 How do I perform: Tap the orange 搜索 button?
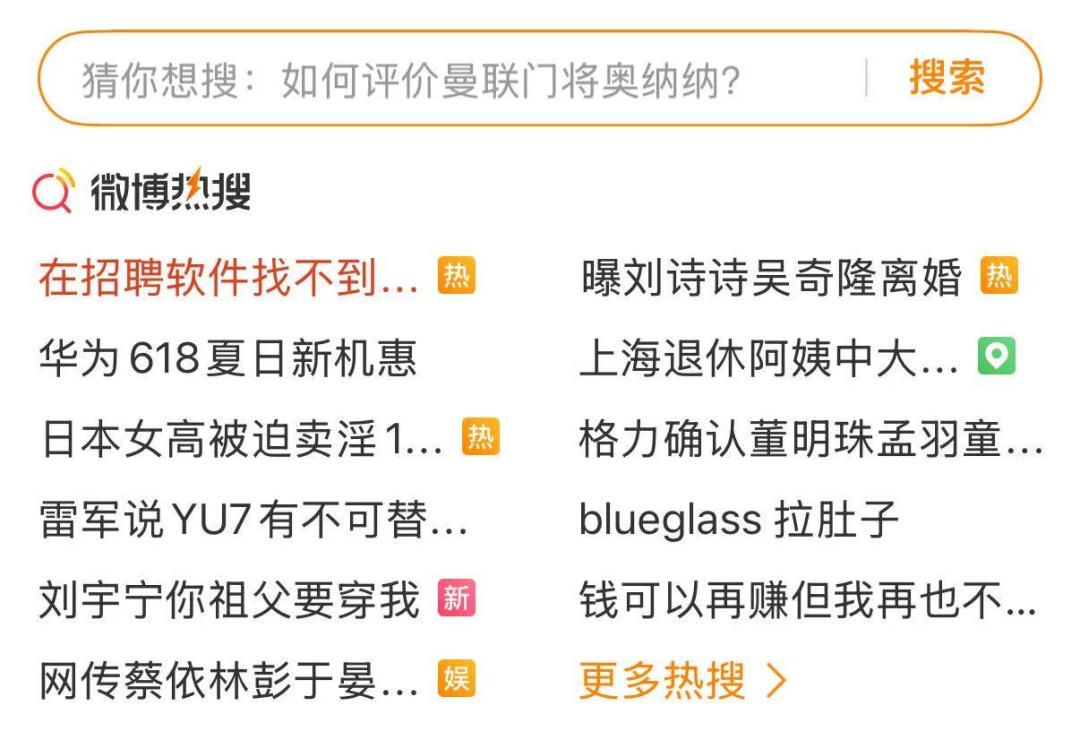click(946, 78)
